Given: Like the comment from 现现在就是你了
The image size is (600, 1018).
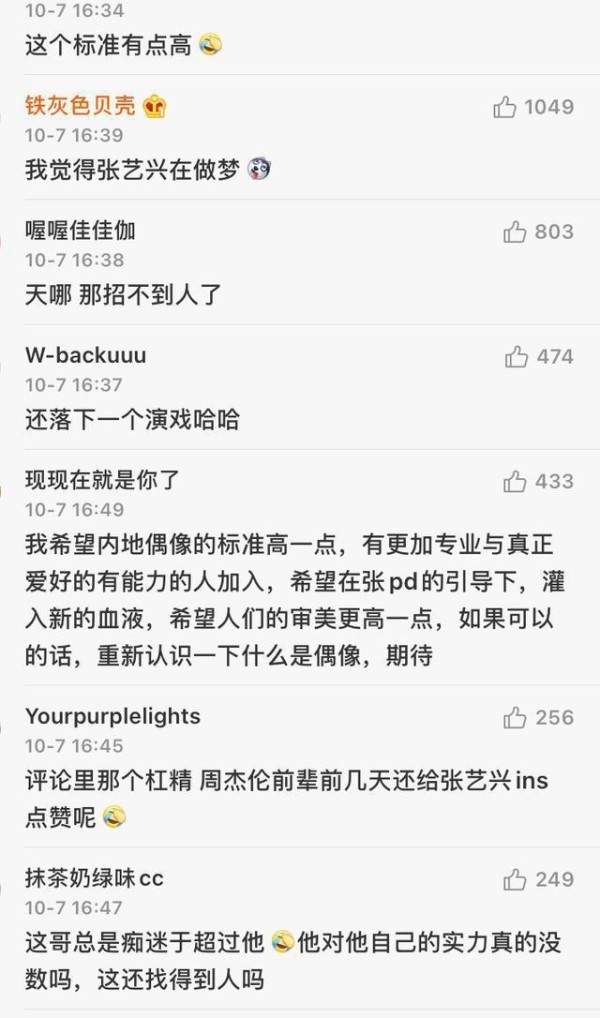Looking at the screenshot, I should click(x=515, y=481).
